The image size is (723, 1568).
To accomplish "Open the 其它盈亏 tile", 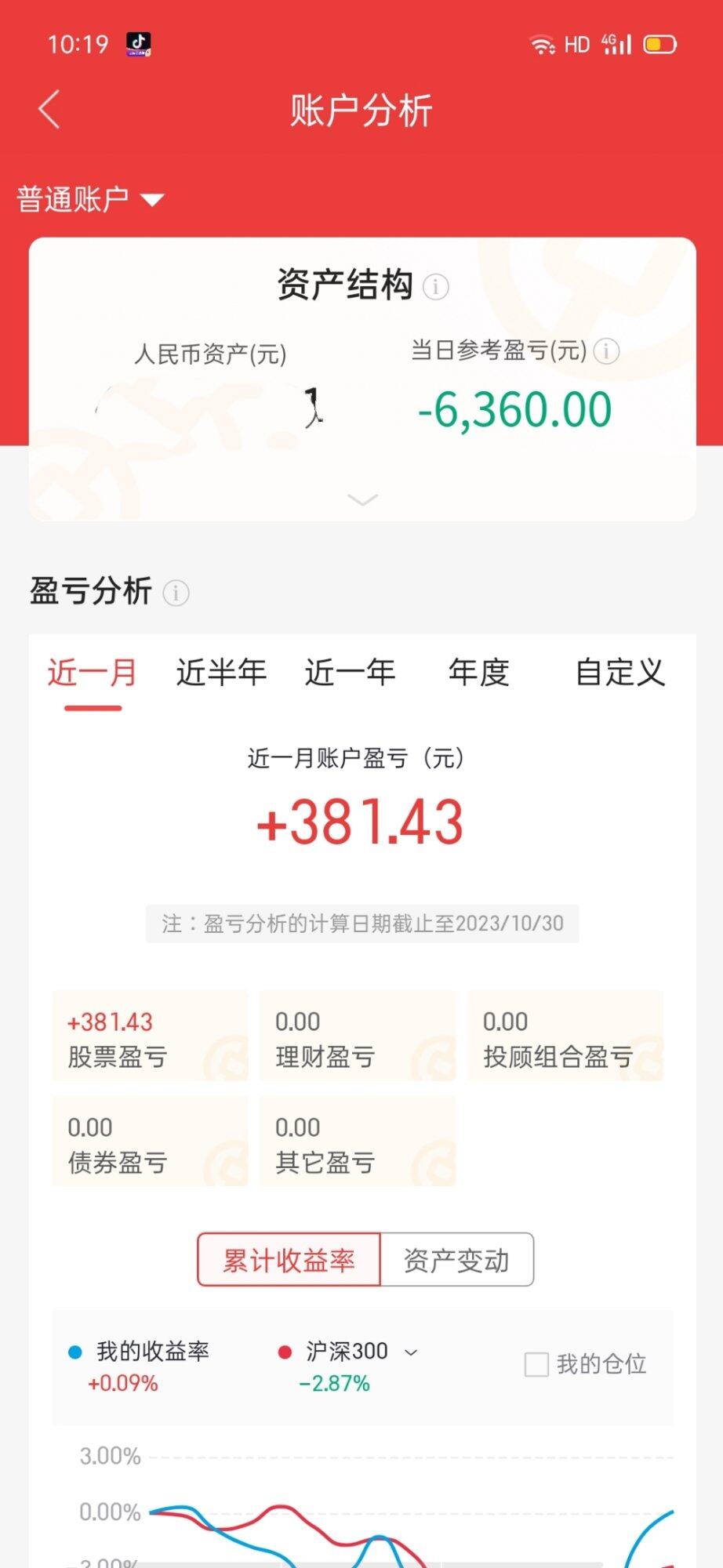I will [x=357, y=1142].
